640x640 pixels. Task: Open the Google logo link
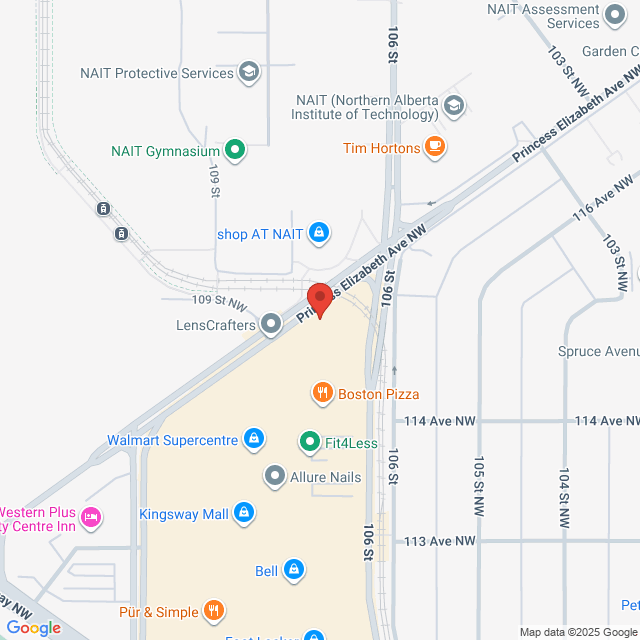tap(32, 627)
